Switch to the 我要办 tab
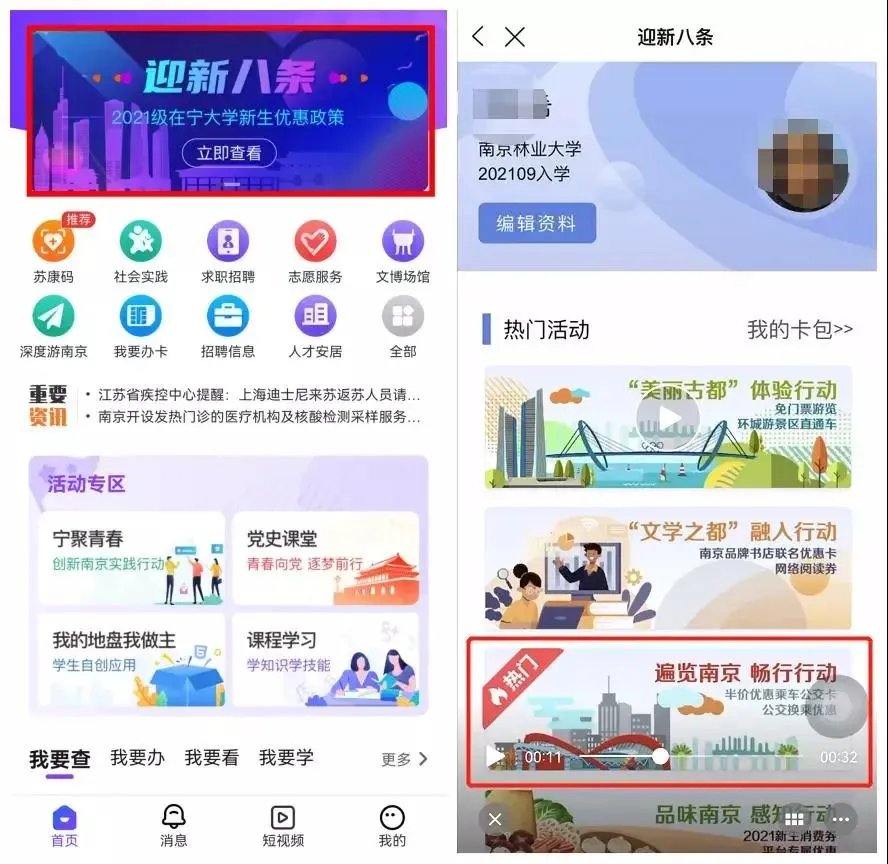Image resolution: width=888 pixels, height=864 pixels. coord(137,758)
